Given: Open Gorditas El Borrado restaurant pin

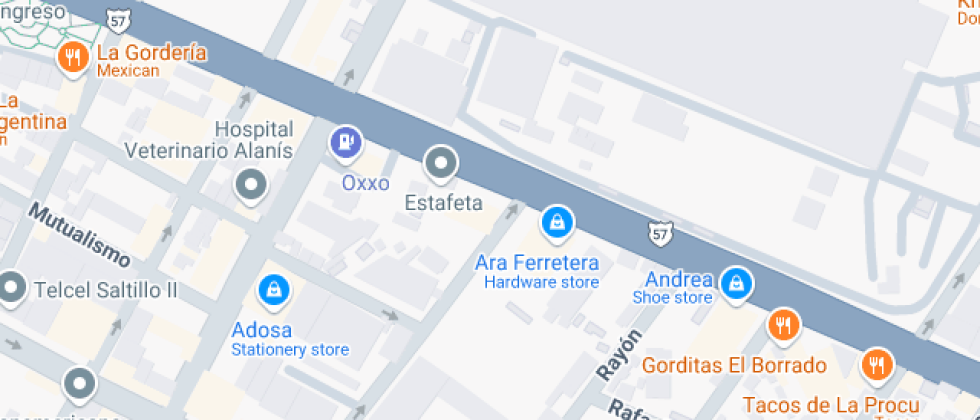Looking at the screenshot, I should pos(783,326).
